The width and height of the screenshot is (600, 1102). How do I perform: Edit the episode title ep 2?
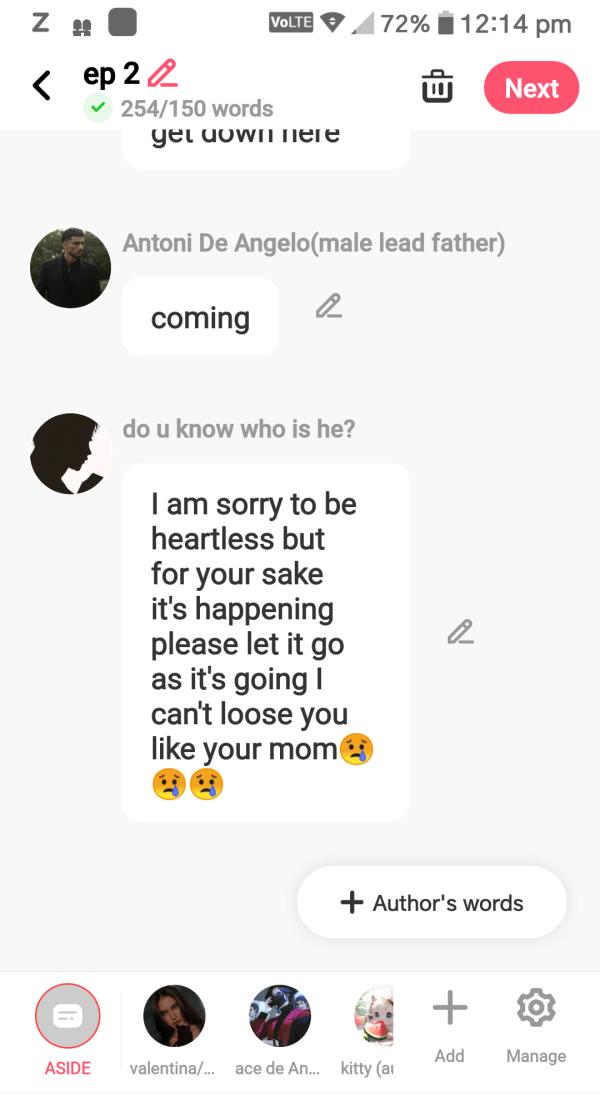pos(162,74)
